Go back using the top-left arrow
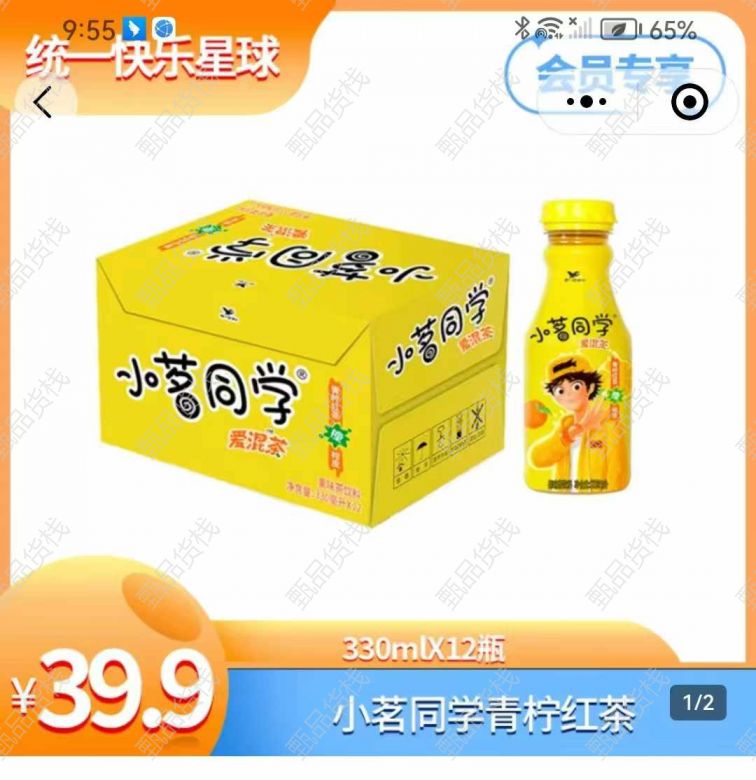 (43, 102)
